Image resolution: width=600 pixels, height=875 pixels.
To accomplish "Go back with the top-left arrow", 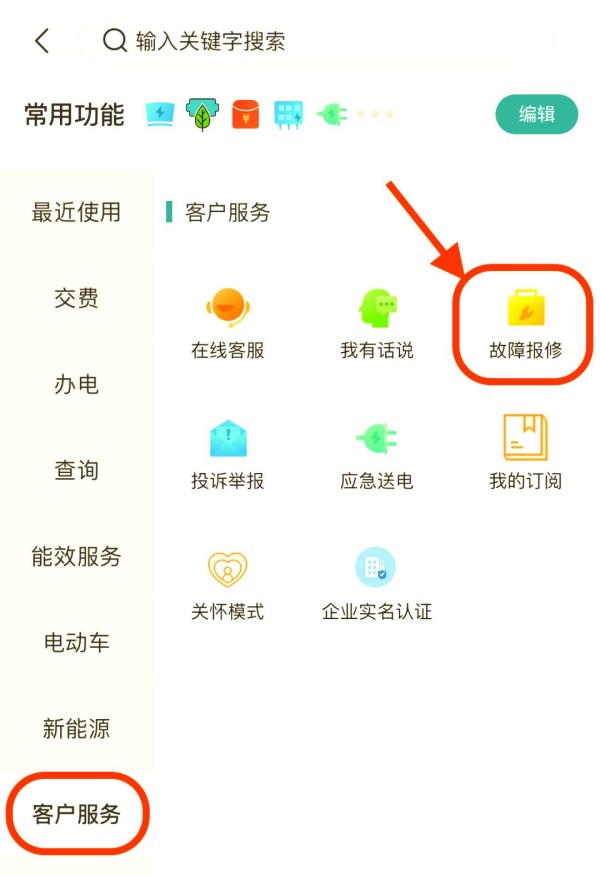I will [41, 41].
